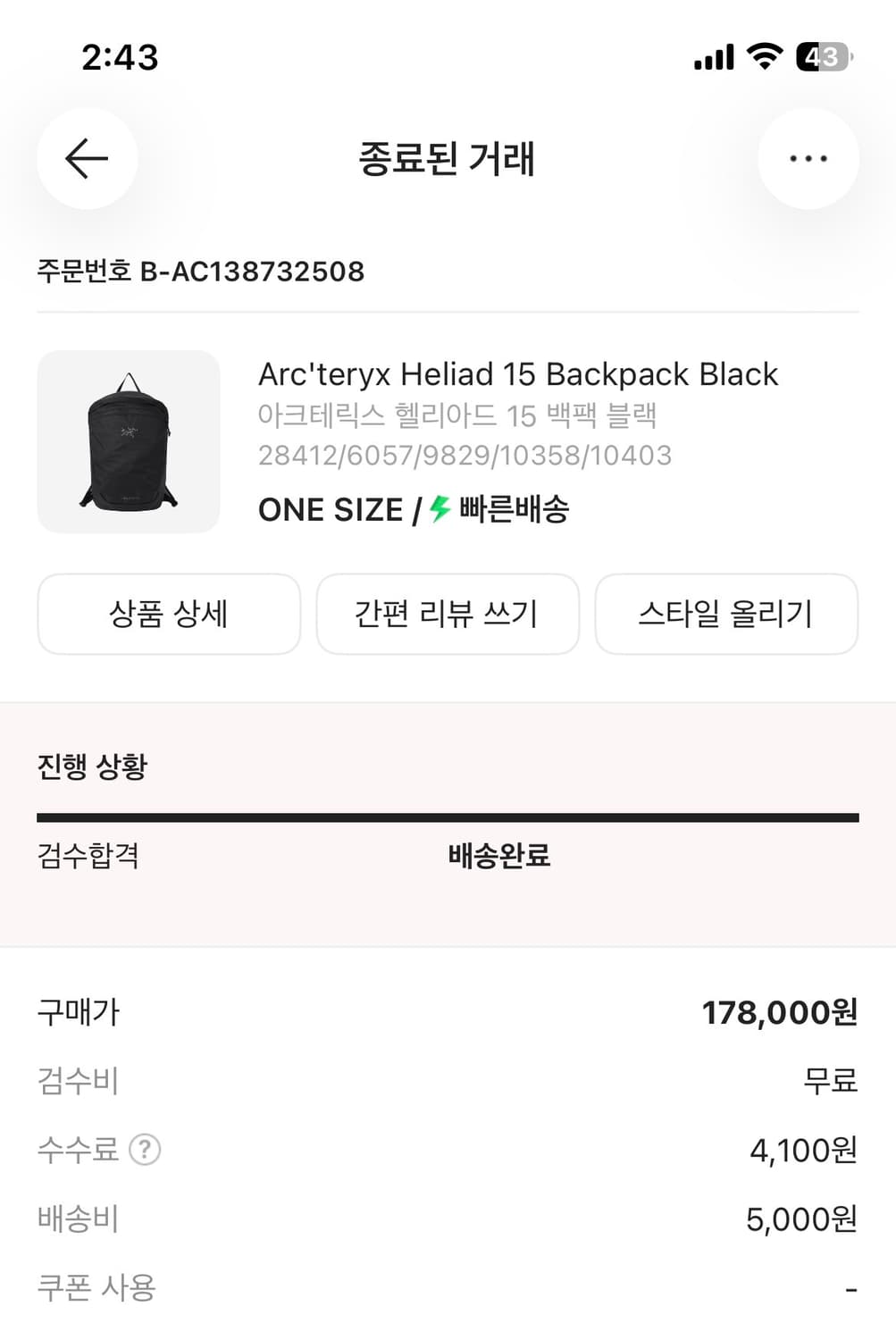Tap the shipping progress bar
The image size is (896, 1340).
coord(448,815)
